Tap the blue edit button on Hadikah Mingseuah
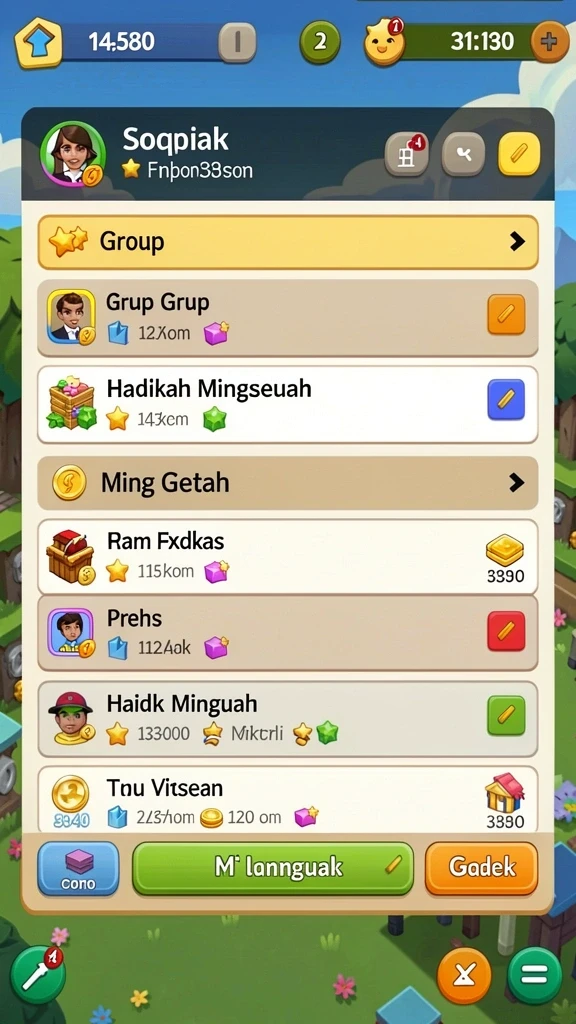 point(506,399)
